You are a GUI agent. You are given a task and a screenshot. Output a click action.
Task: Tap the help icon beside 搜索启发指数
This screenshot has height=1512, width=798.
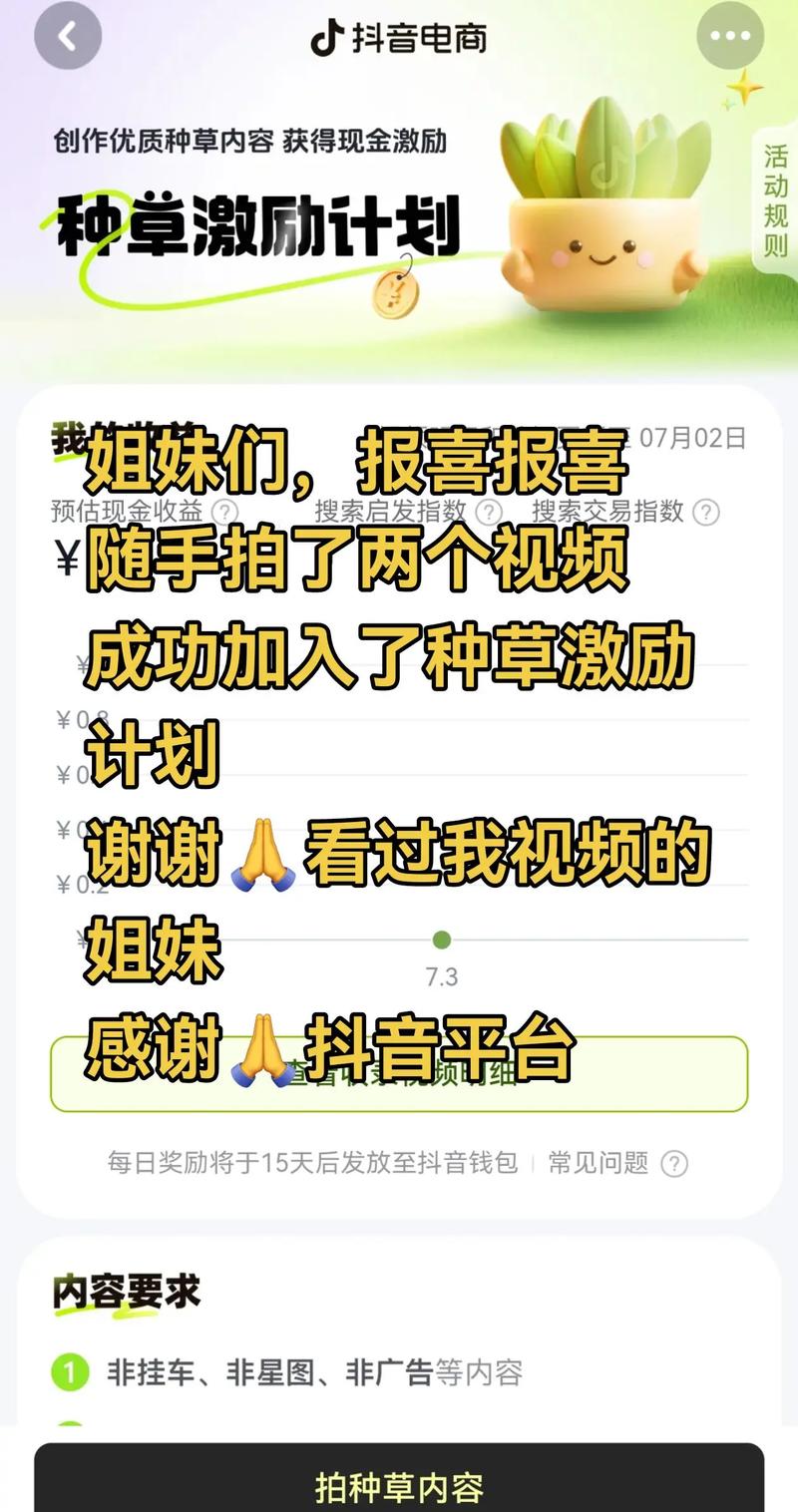tap(489, 512)
